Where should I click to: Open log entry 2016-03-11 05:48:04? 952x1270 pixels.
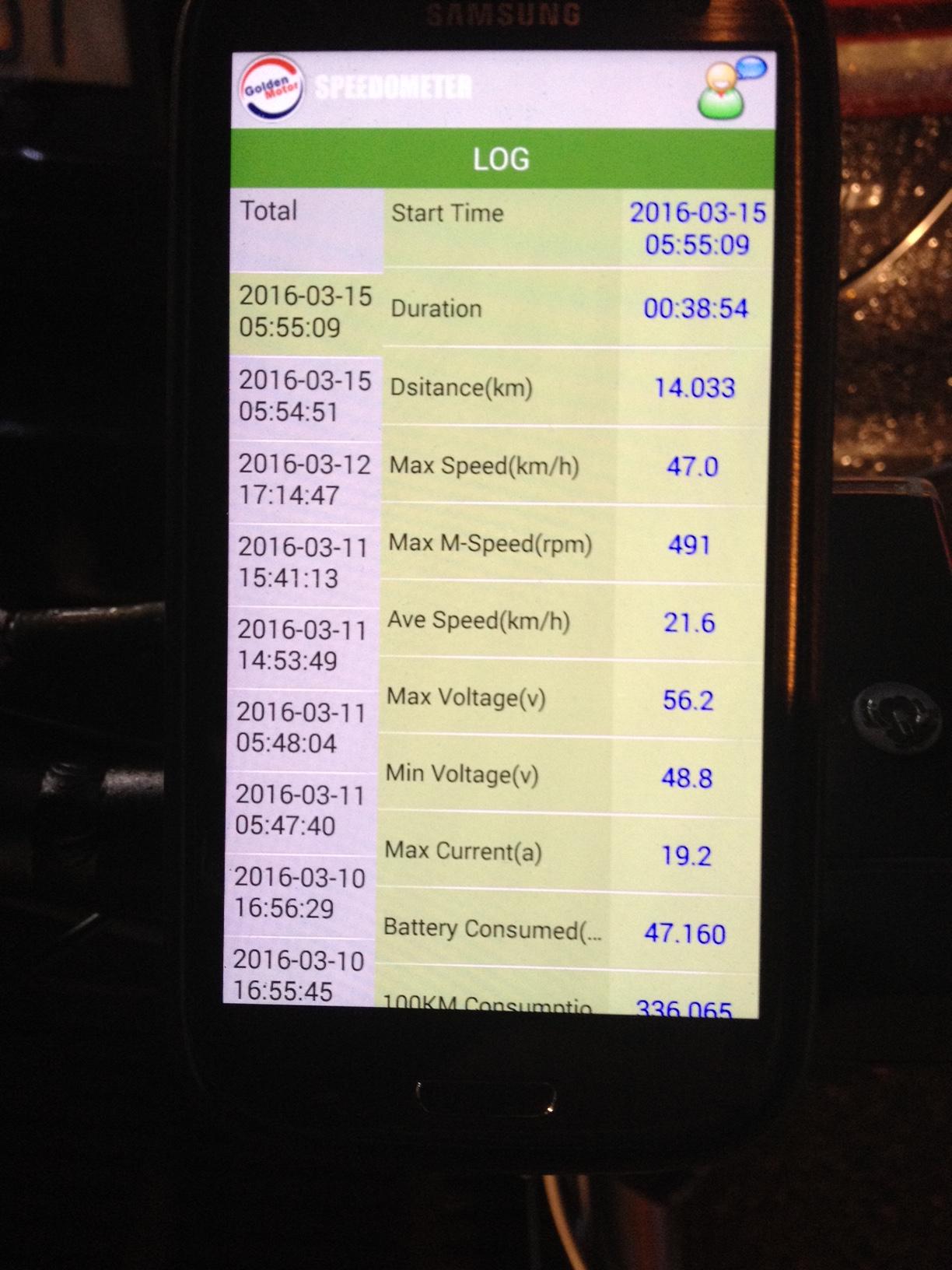click(x=301, y=728)
